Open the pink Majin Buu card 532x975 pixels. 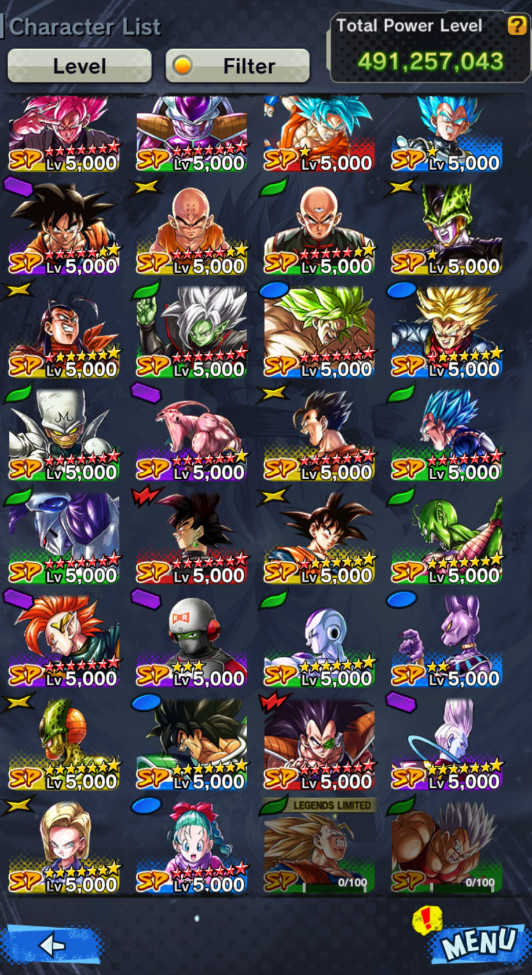click(191, 434)
